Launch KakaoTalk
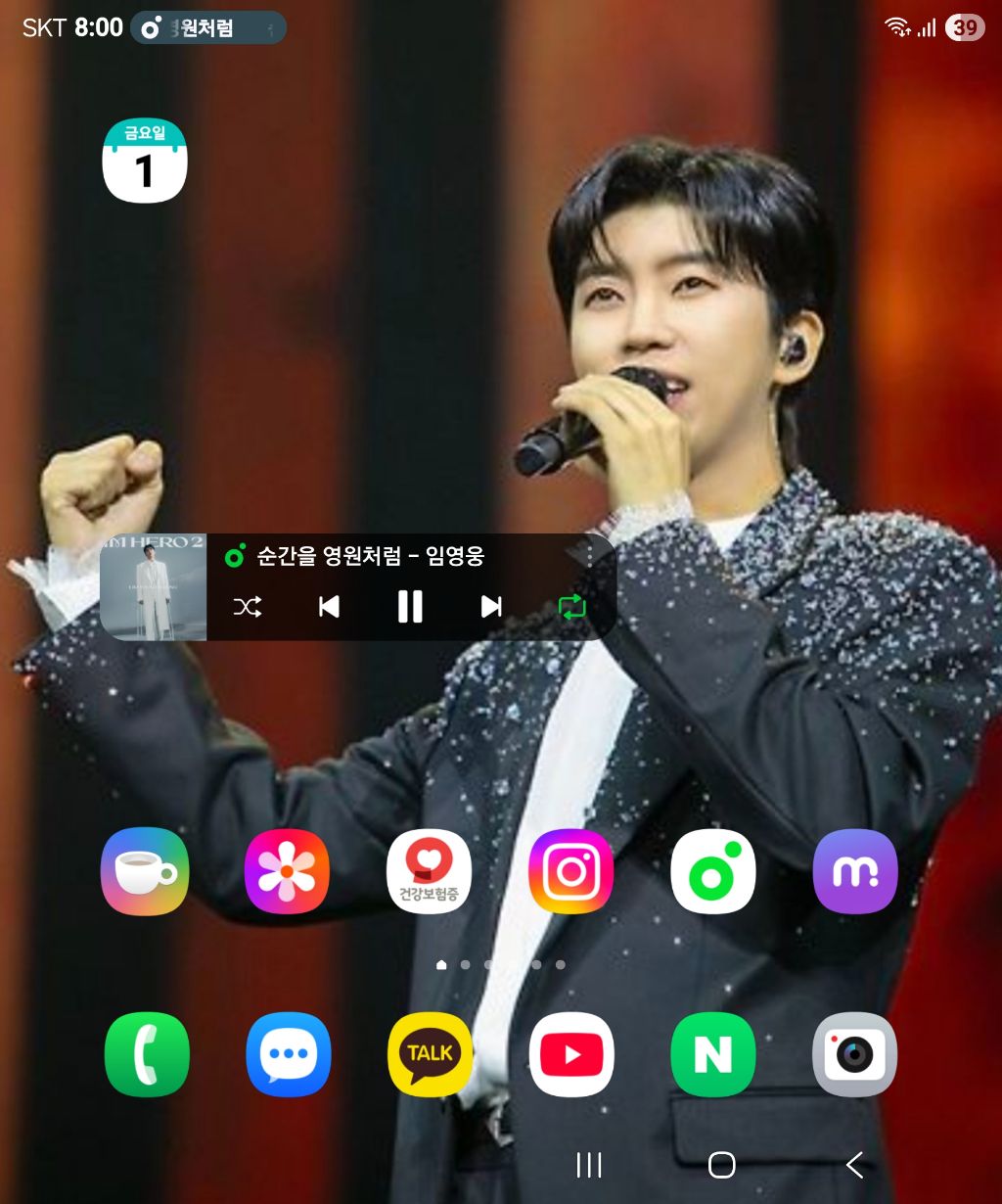Viewport: 1002px width, 1204px height. pos(431,1054)
